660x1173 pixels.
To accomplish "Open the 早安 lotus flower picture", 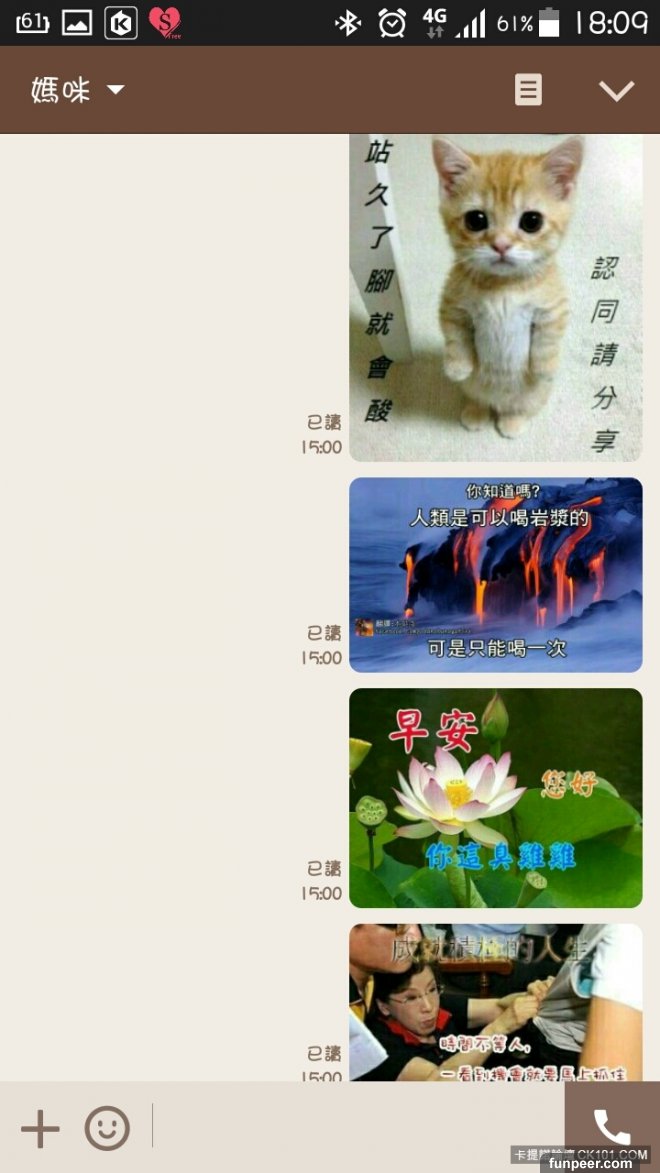I will click(495, 798).
